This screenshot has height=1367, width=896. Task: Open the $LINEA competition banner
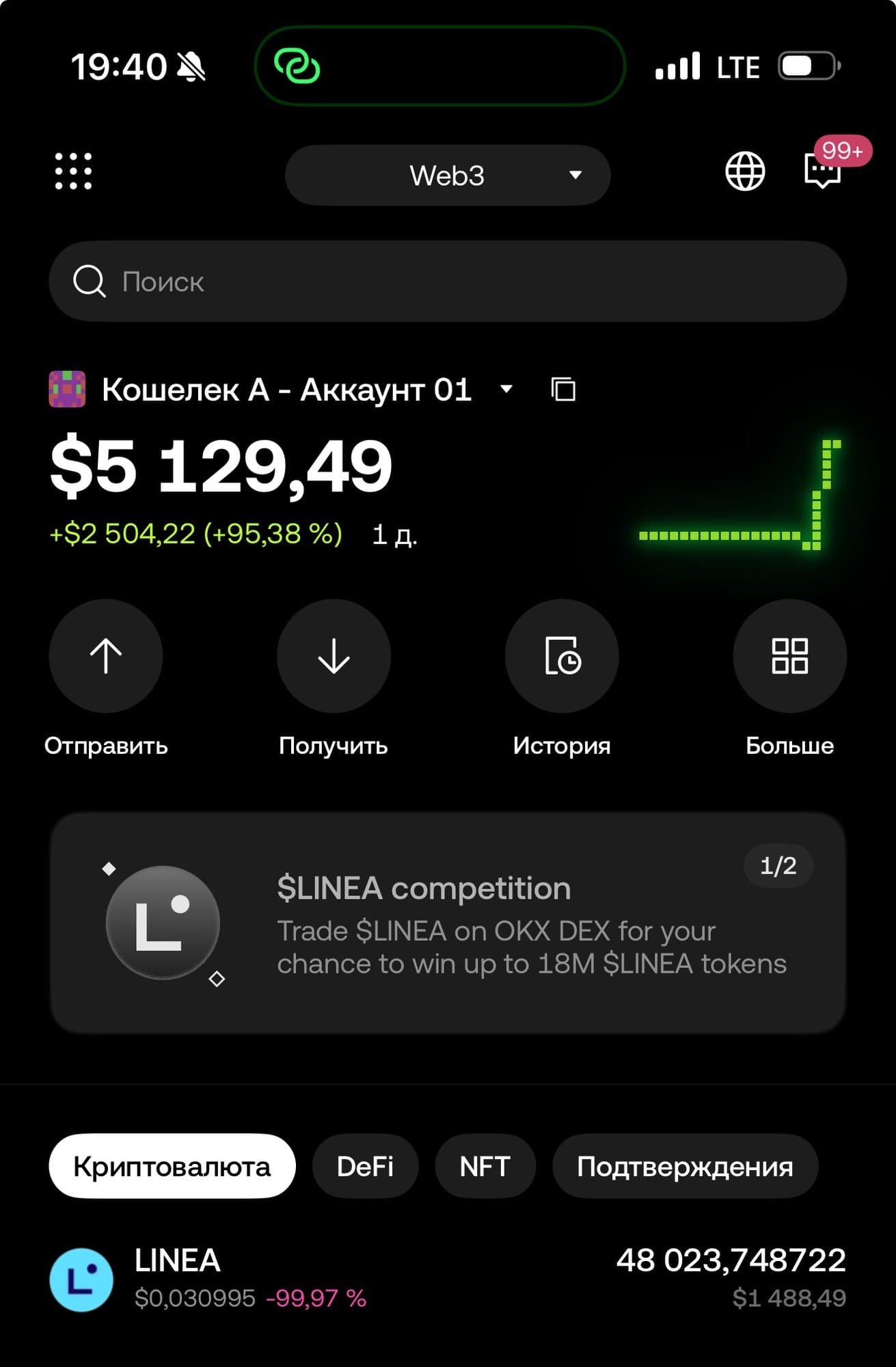point(448,923)
